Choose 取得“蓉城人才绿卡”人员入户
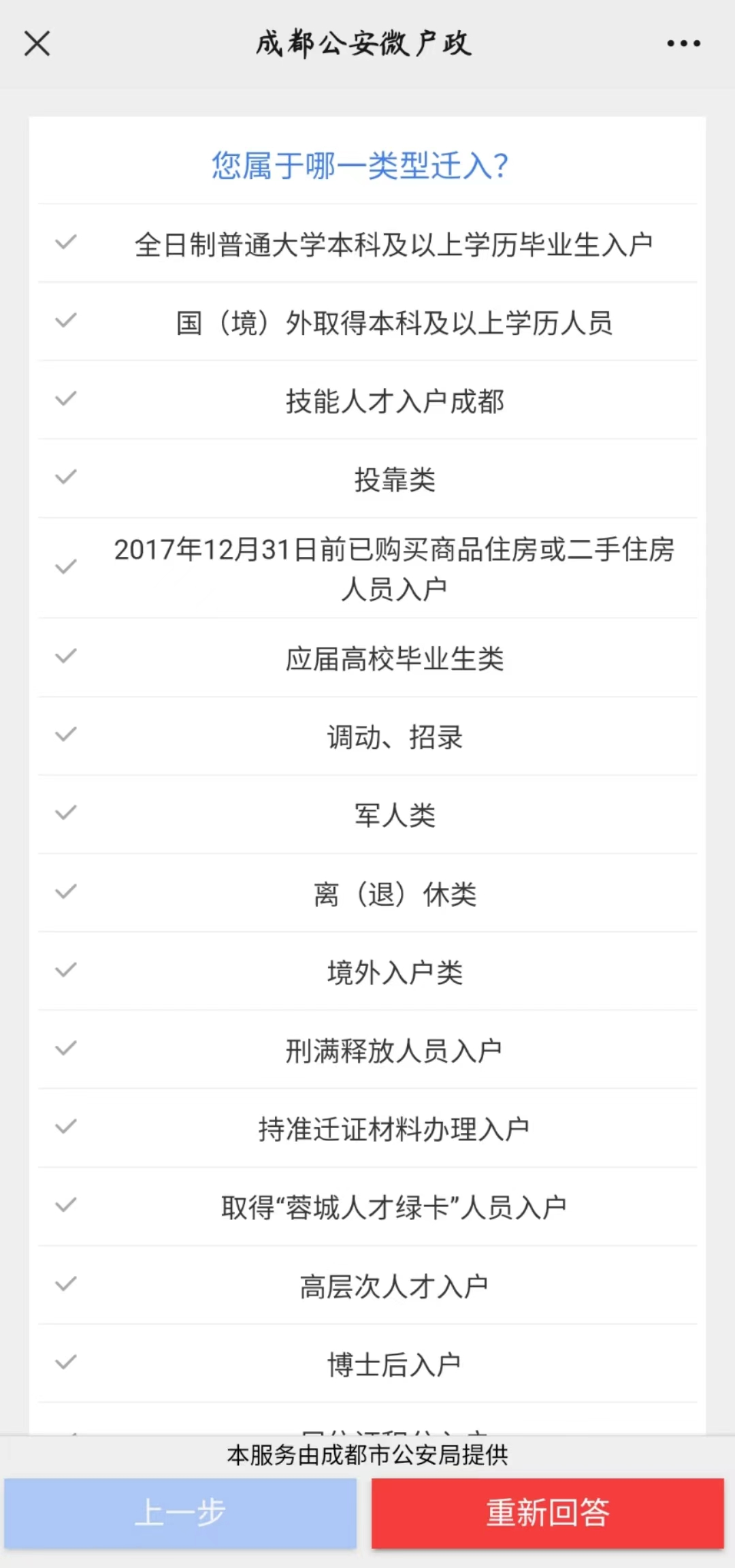The width and height of the screenshot is (735, 1568). click(393, 1207)
